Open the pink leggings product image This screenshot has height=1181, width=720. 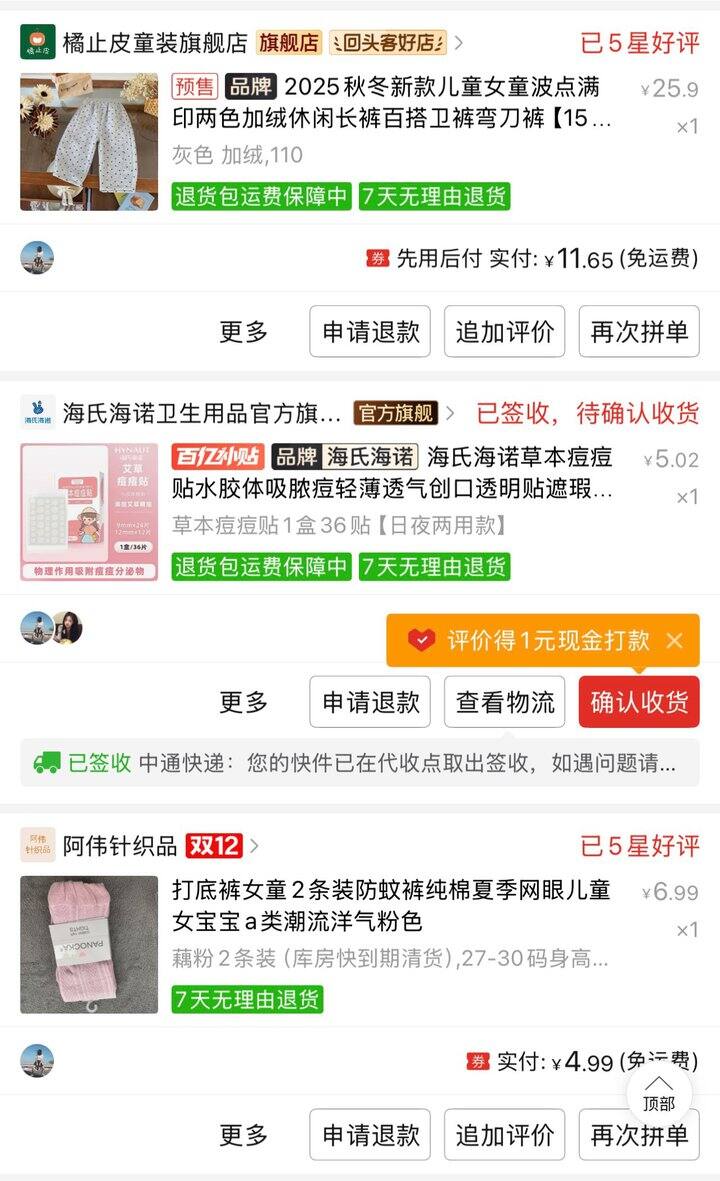(89, 944)
